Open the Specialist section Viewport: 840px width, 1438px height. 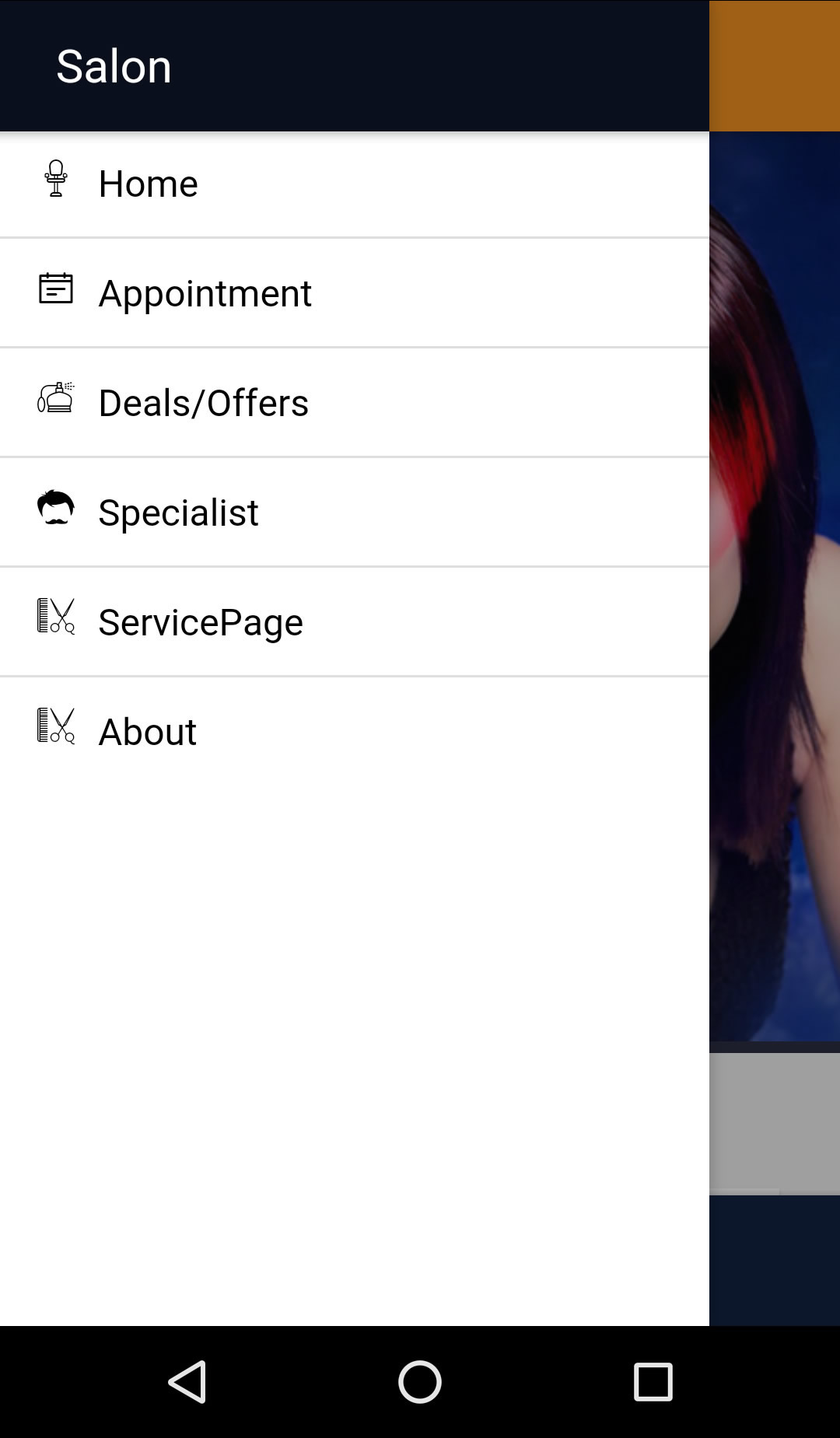click(355, 513)
